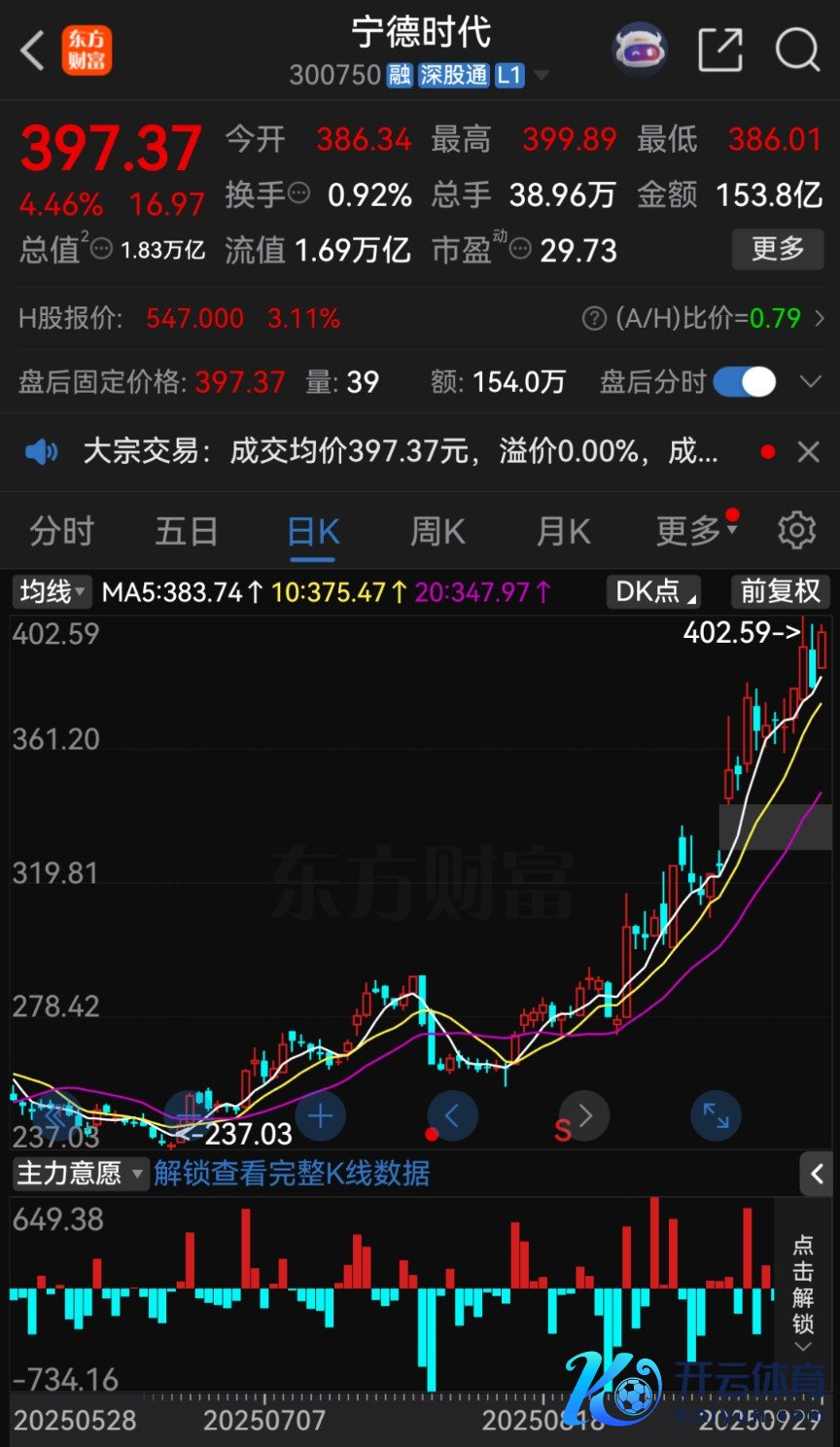
Task: Select the 周K chart tab
Action: click(437, 532)
